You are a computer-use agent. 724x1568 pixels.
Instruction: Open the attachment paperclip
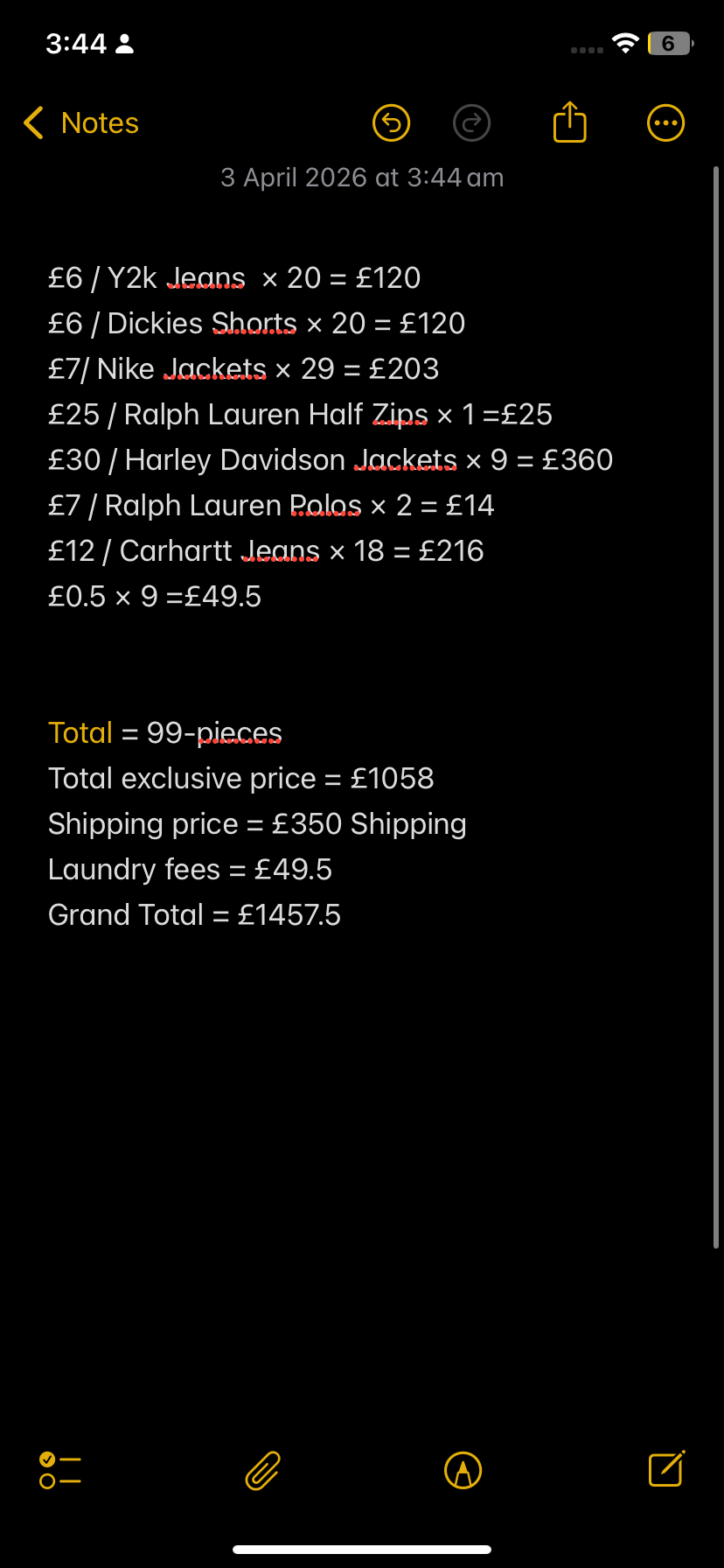(262, 1470)
